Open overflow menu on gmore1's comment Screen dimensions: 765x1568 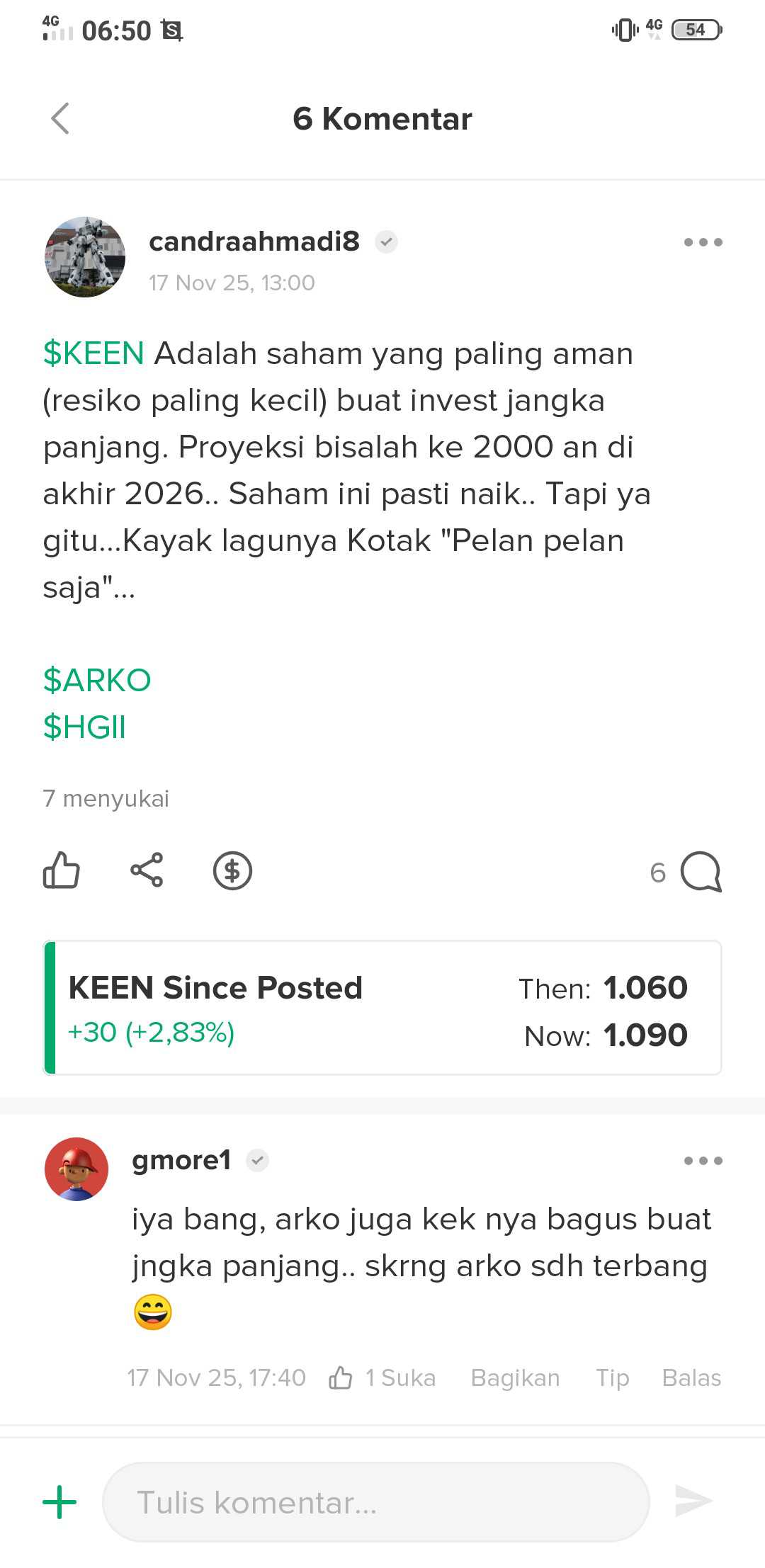(703, 1161)
